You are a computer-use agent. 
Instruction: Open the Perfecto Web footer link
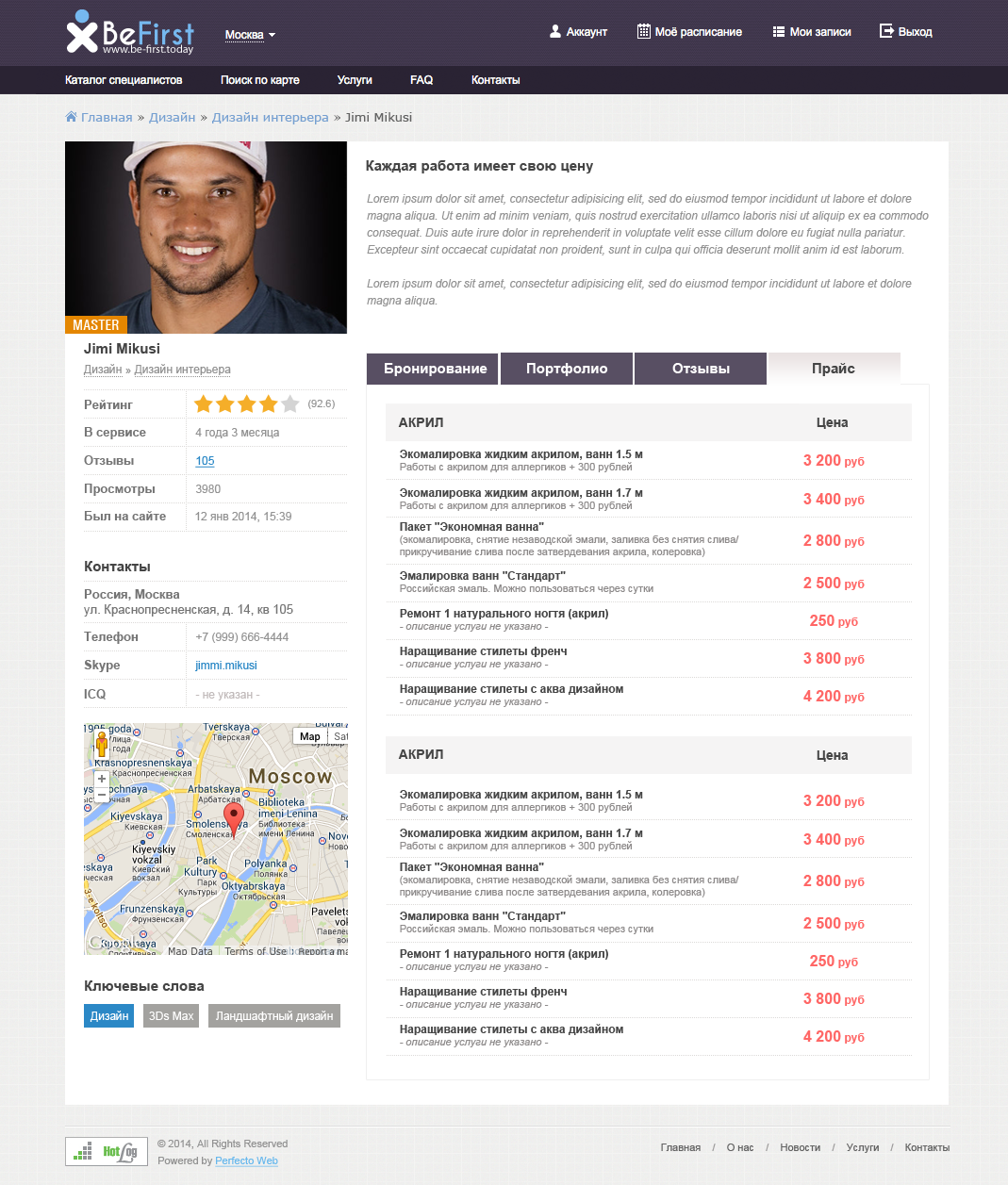(x=246, y=1160)
